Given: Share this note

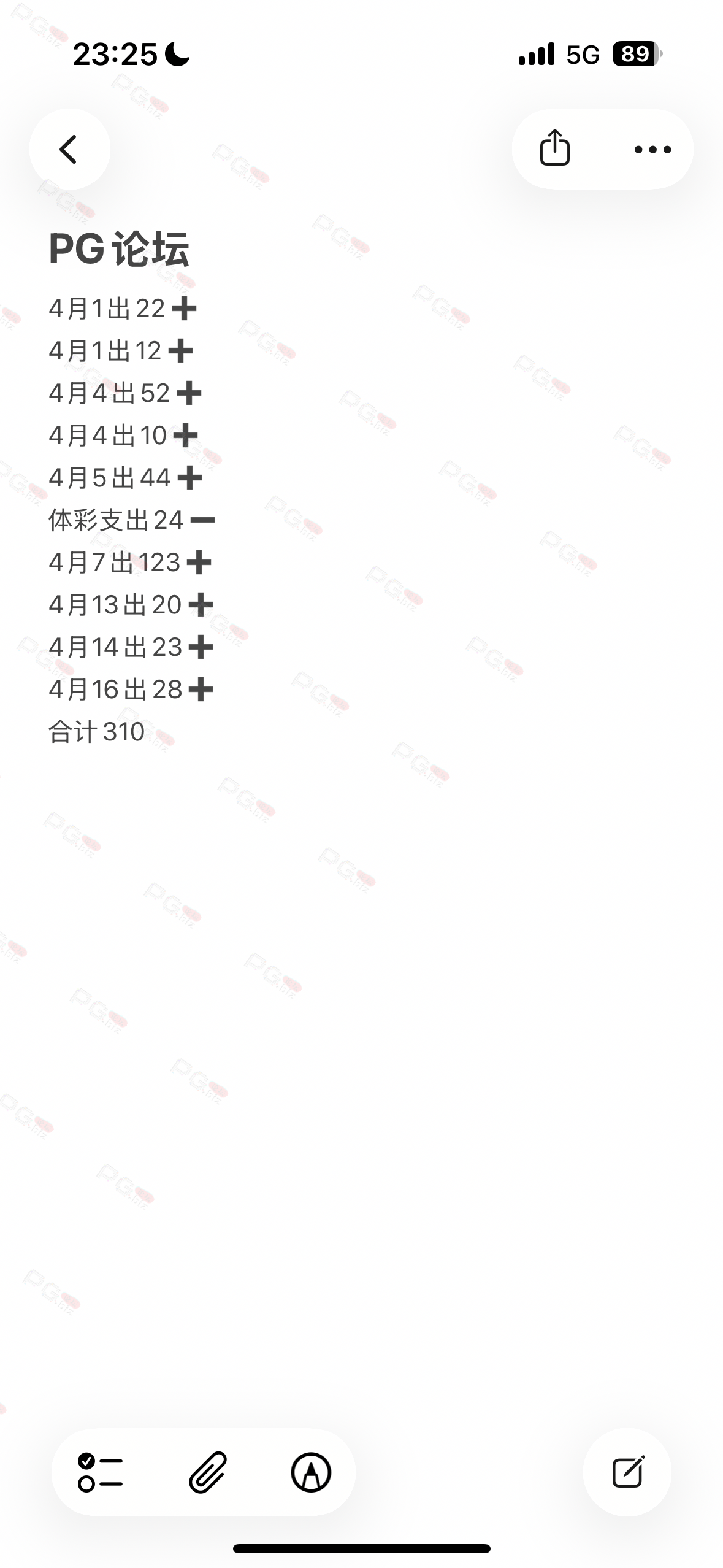Looking at the screenshot, I should click(555, 148).
